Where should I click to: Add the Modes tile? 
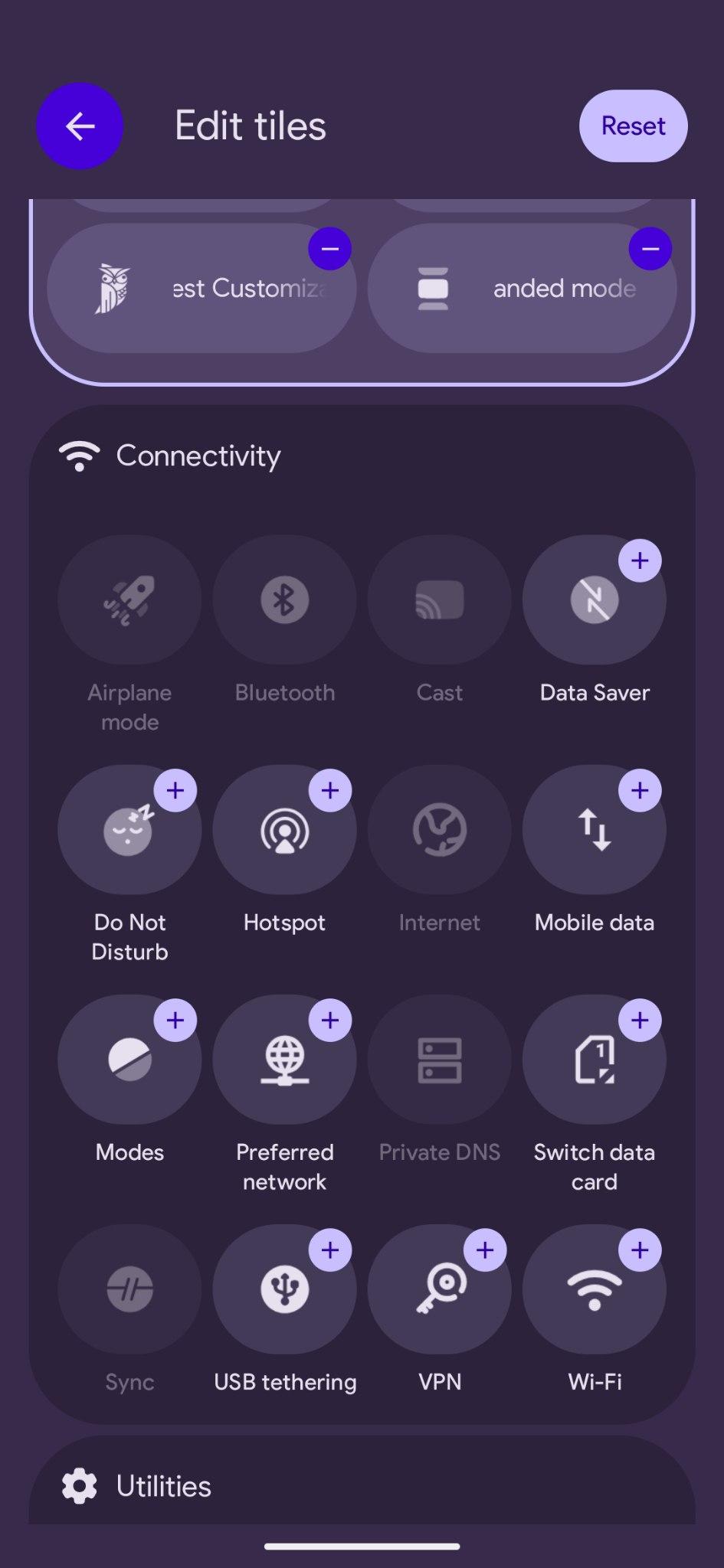pyautogui.click(x=175, y=1020)
